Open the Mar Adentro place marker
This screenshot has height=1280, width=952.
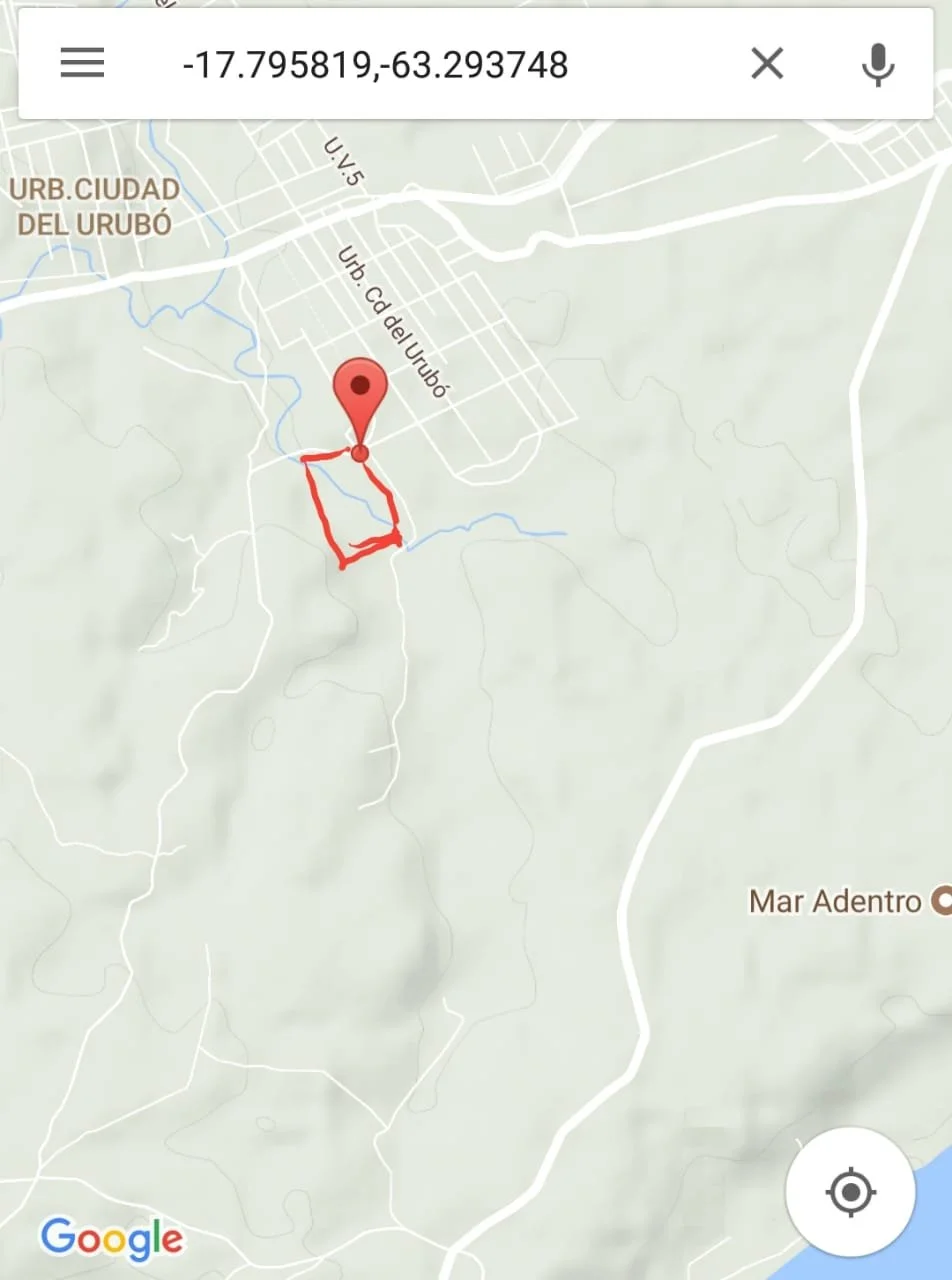[941, 901]
